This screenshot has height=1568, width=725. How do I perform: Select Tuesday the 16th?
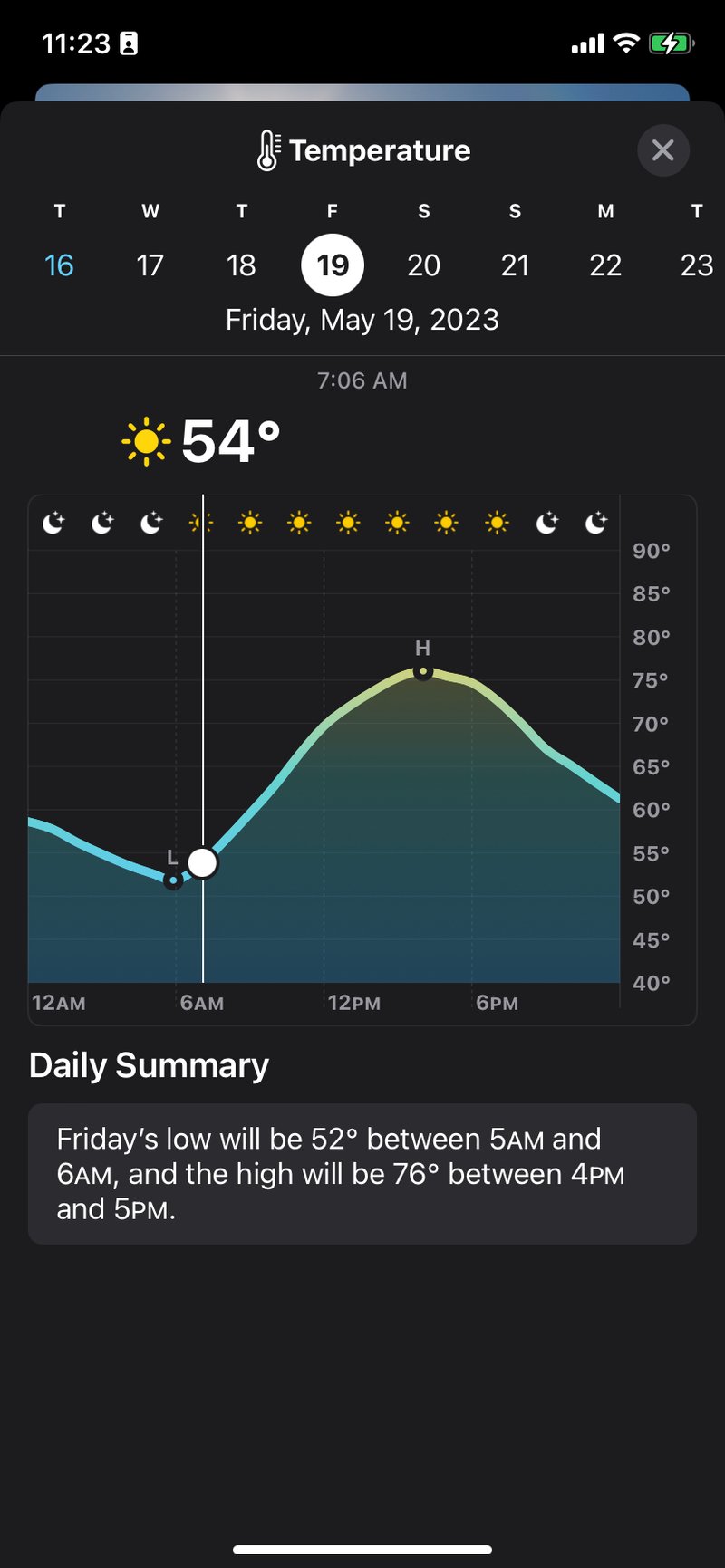(x=60, y=265)
